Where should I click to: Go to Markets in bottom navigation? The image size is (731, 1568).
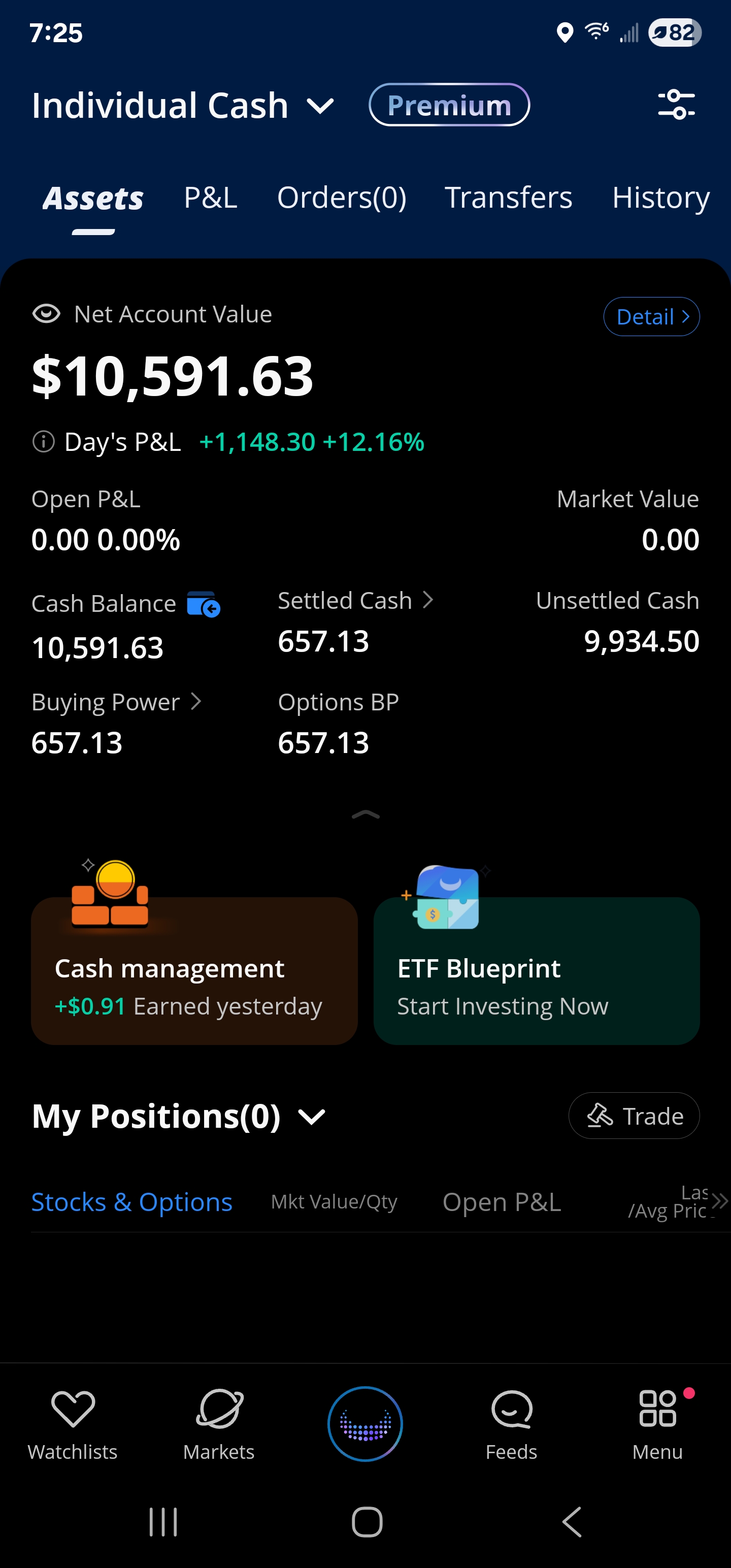[x=219, y=1424]
